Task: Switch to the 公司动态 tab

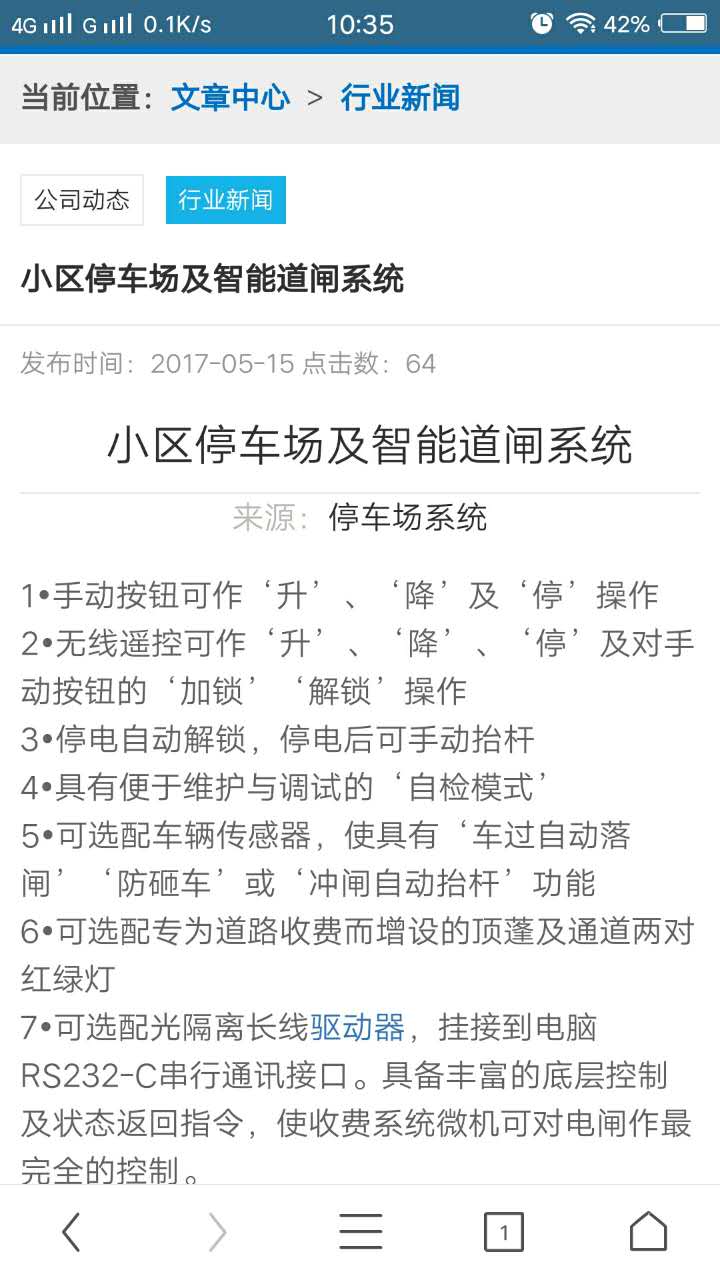Action: 82,200
